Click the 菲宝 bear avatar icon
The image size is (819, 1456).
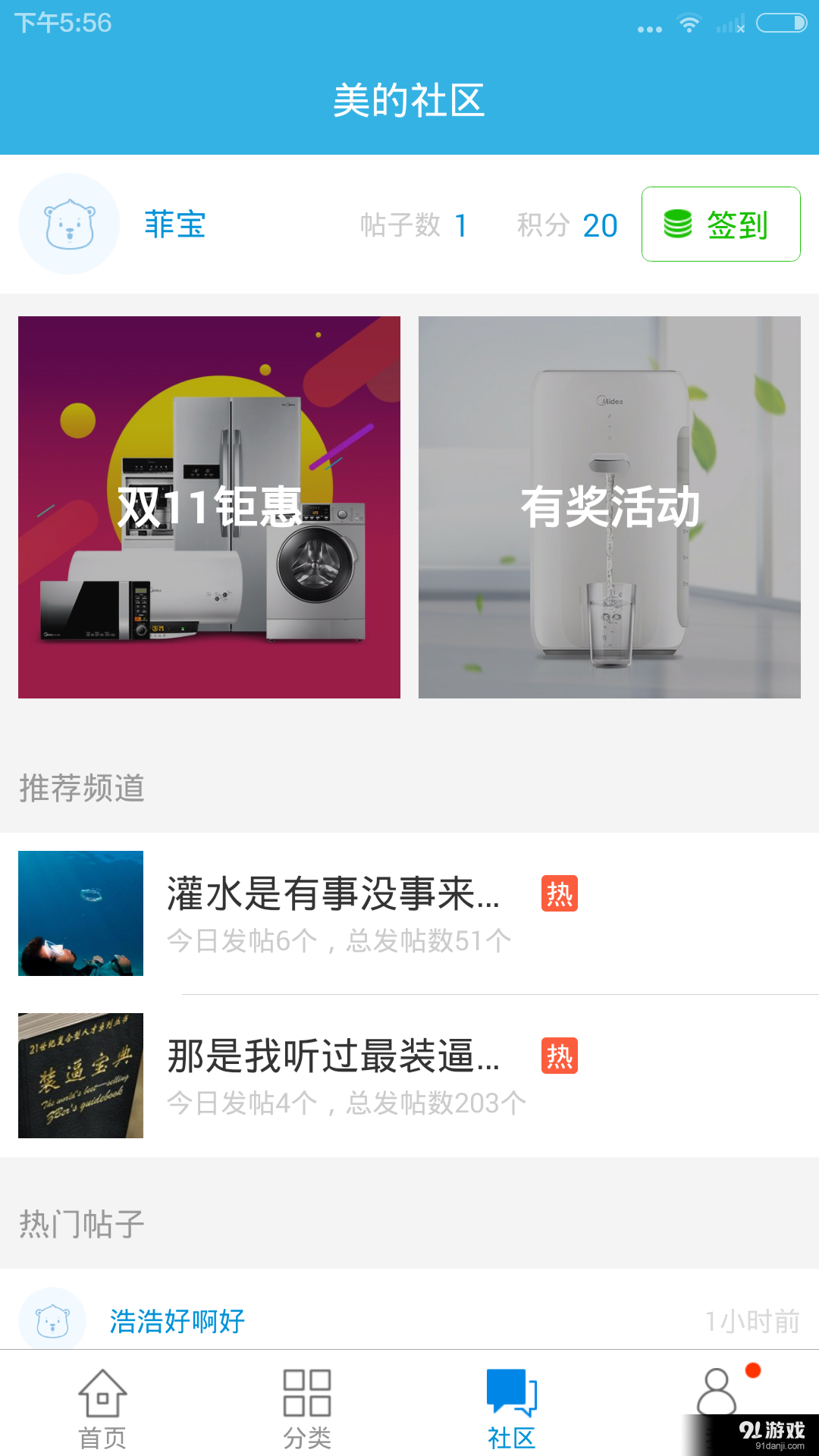coord(68,224)
